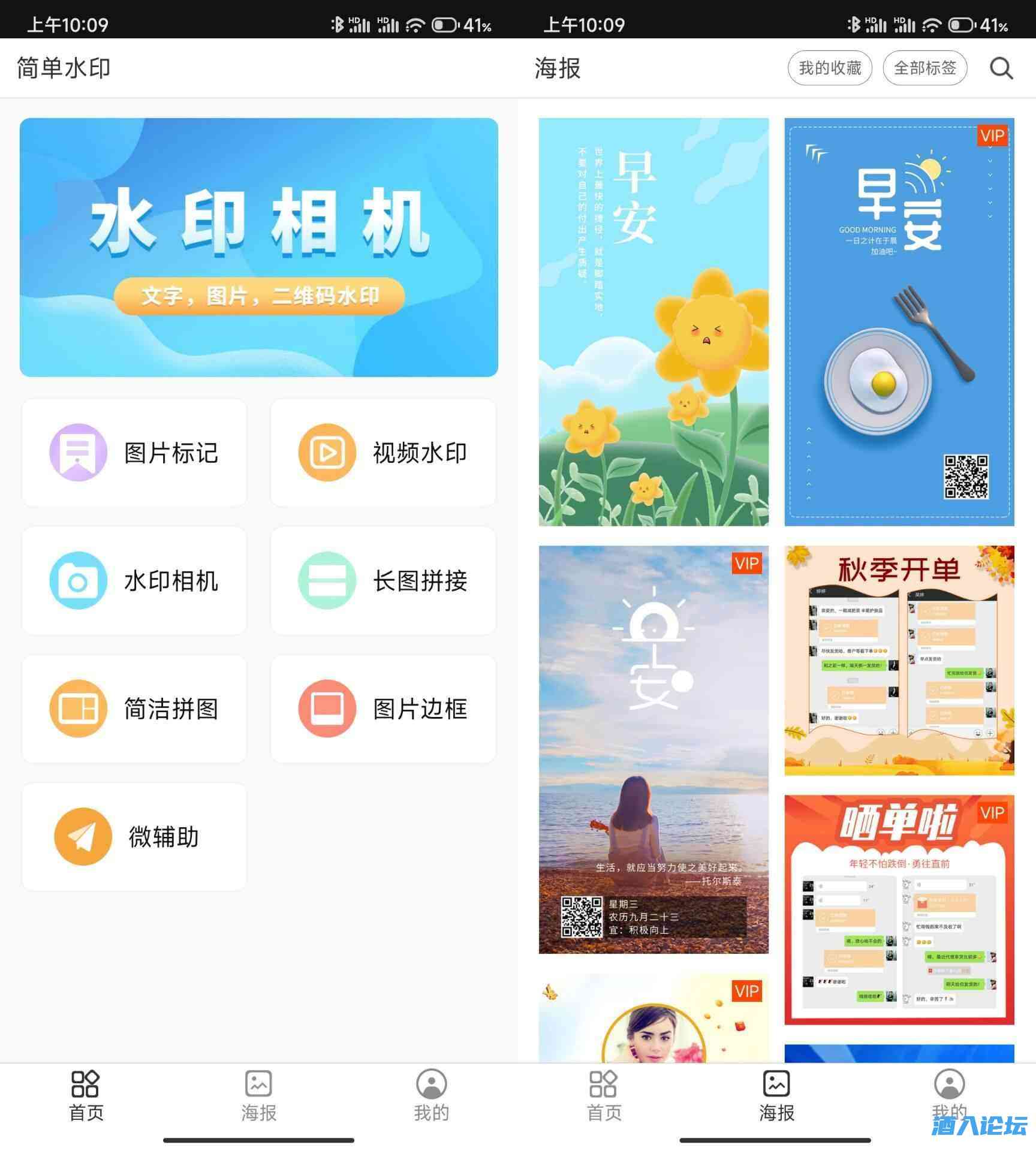Launch 视频水印 feature
1036x1151 pixels.
[x=383, y=453]
